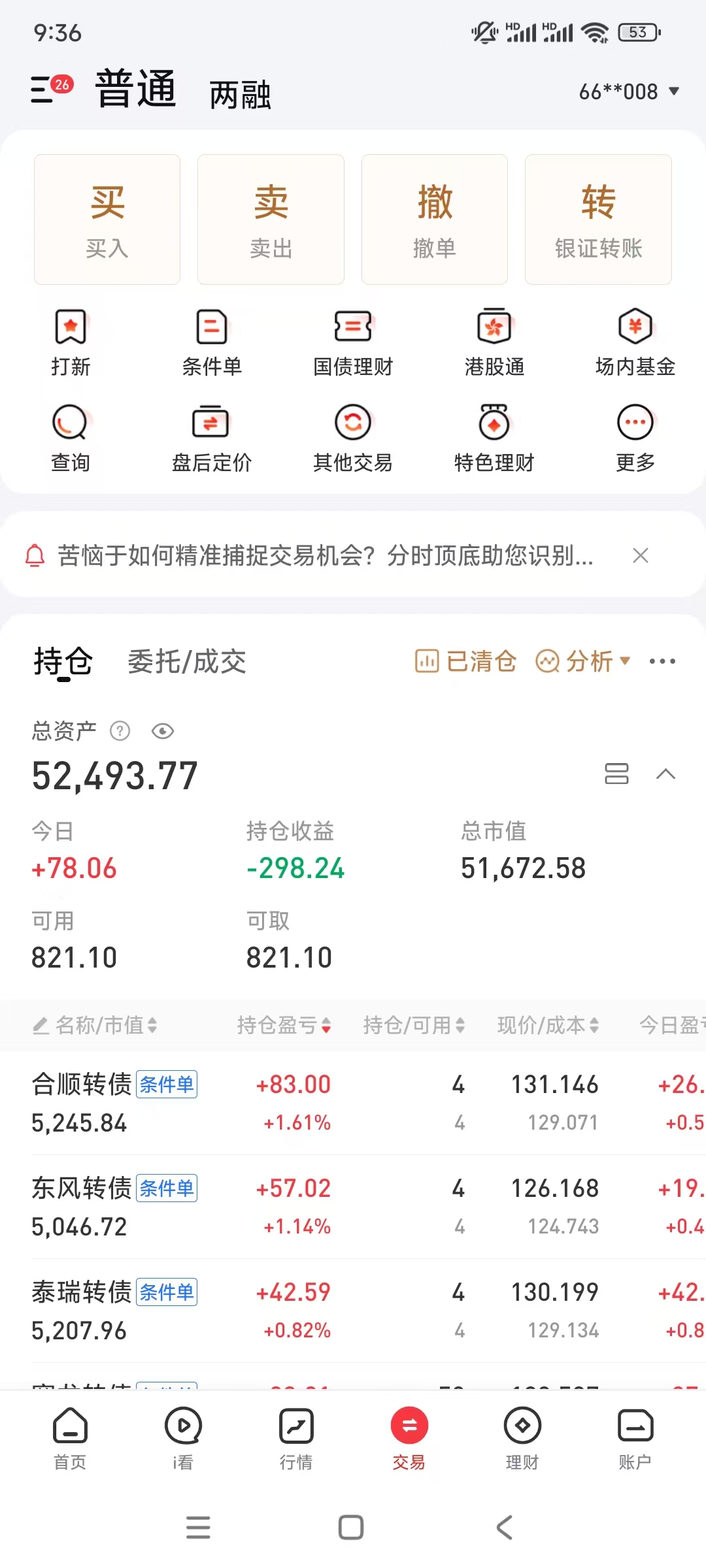
Task: Hide total assets using the eye toggle
Action: [x=163, y=732]
